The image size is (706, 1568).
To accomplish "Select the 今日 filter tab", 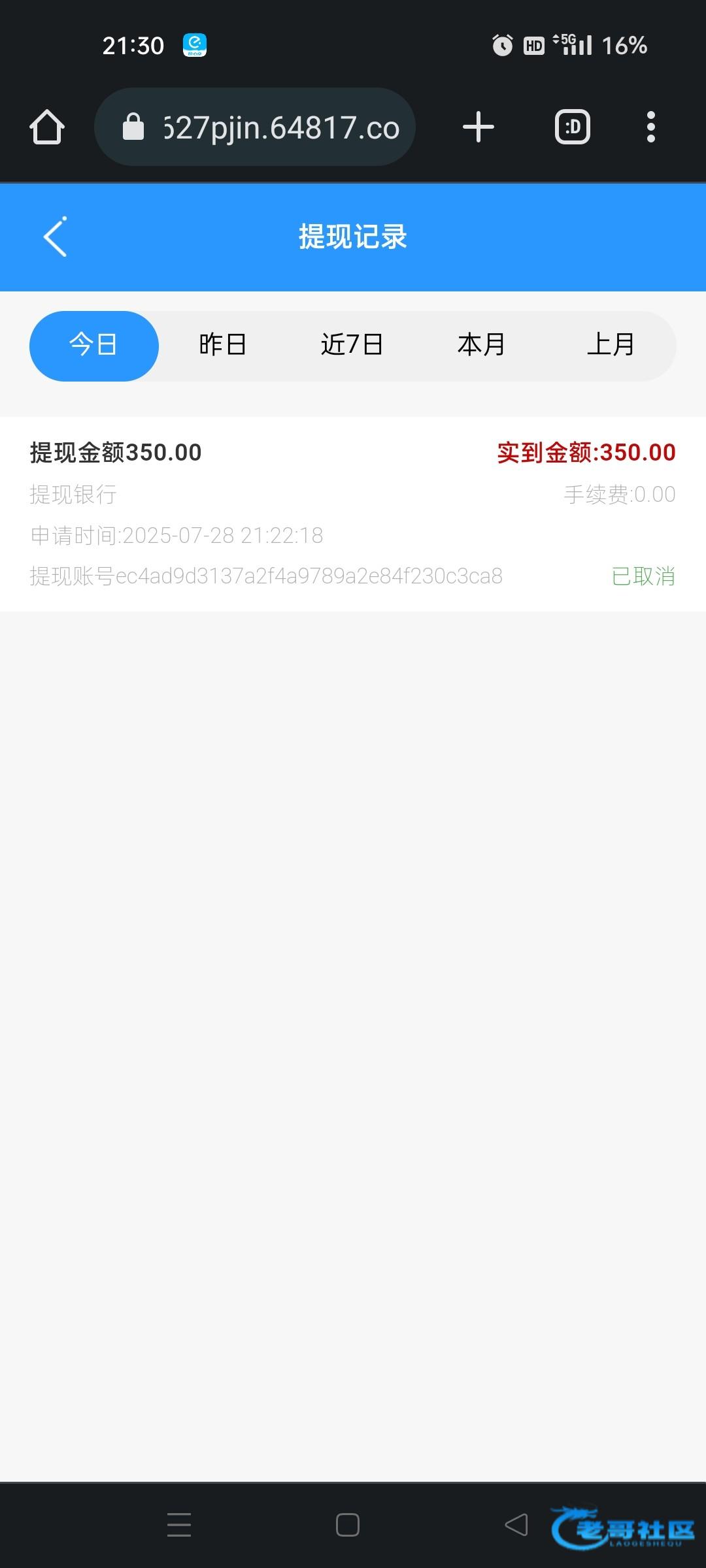I will [x=94, y=346].
